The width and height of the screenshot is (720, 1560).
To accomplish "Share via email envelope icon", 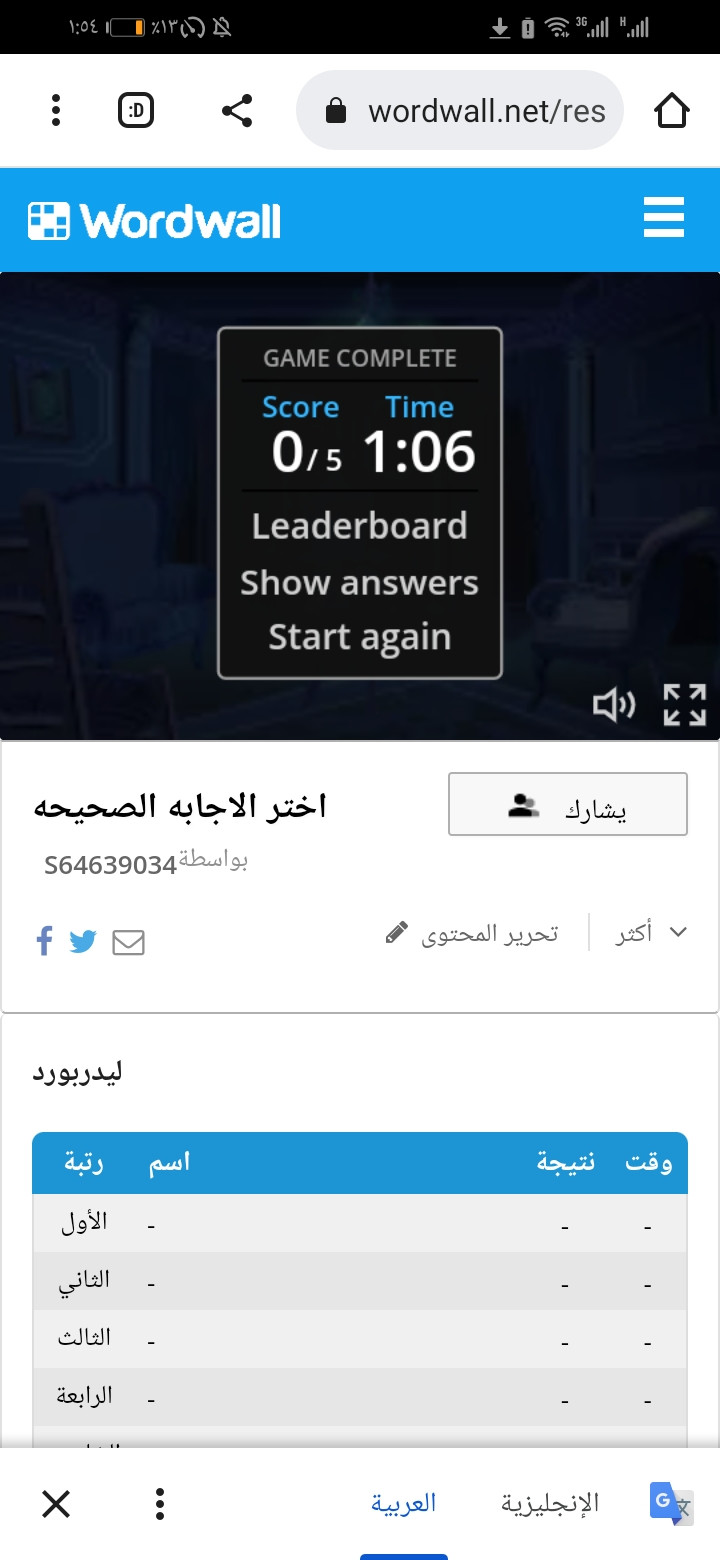I will coord(128,942).
